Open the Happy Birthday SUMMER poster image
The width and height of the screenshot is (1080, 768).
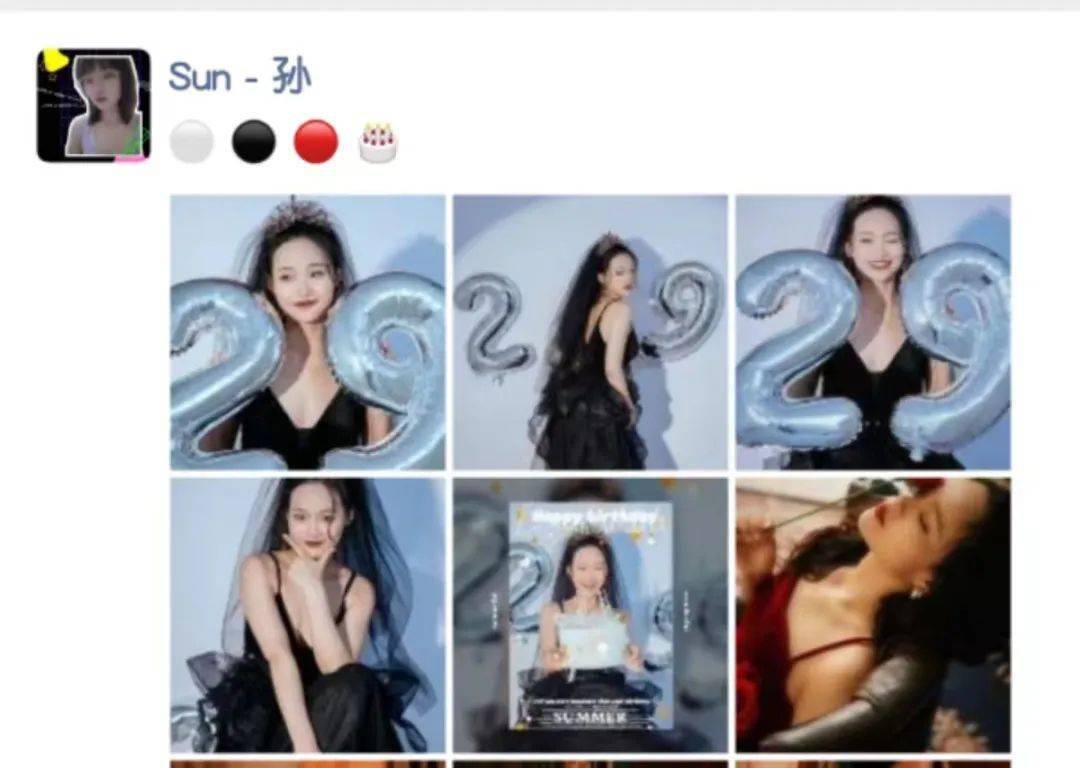[x=590, y=614]
